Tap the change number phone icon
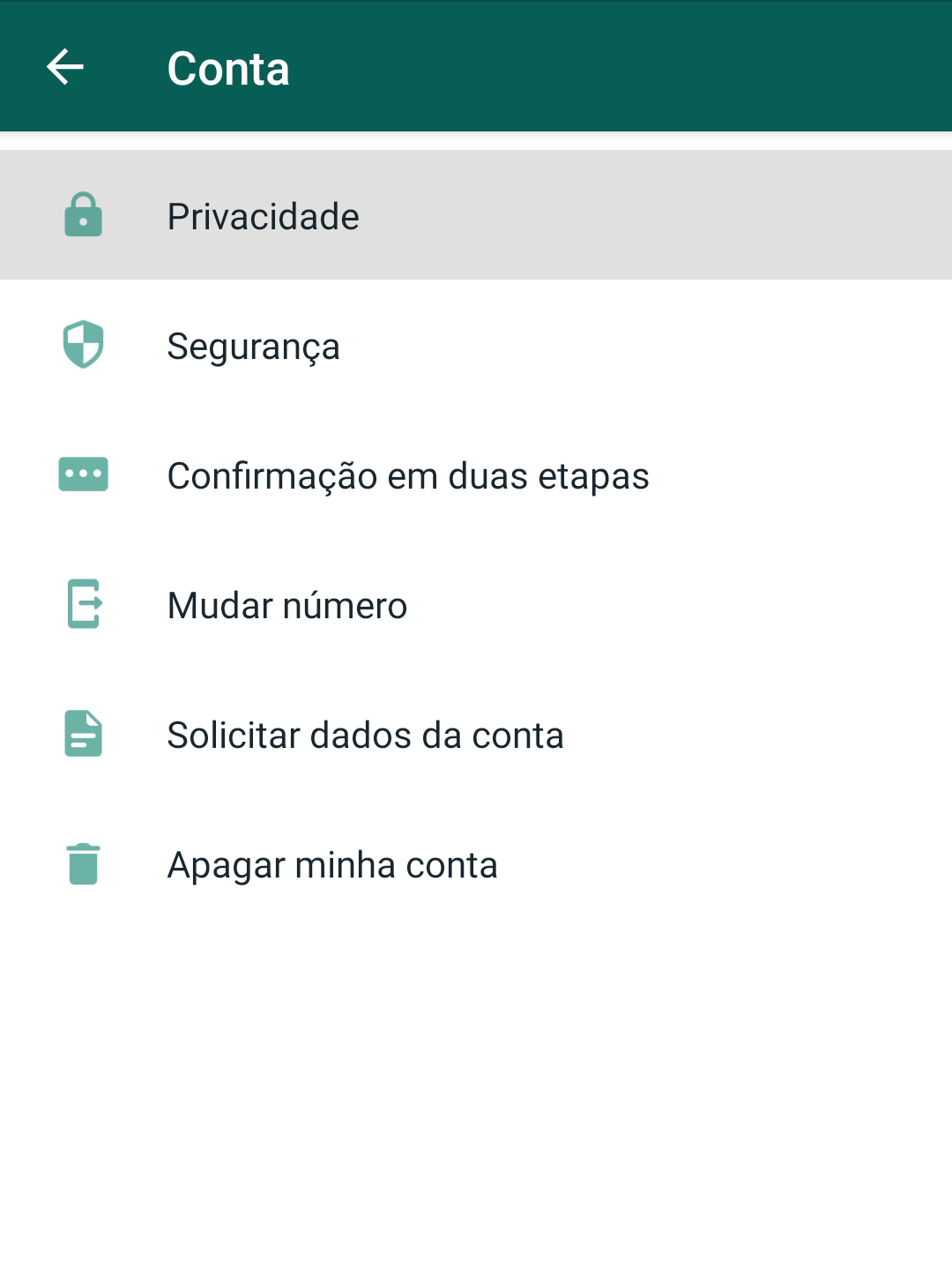Screen dimensions: 952x1270 (x=84, y=604)
